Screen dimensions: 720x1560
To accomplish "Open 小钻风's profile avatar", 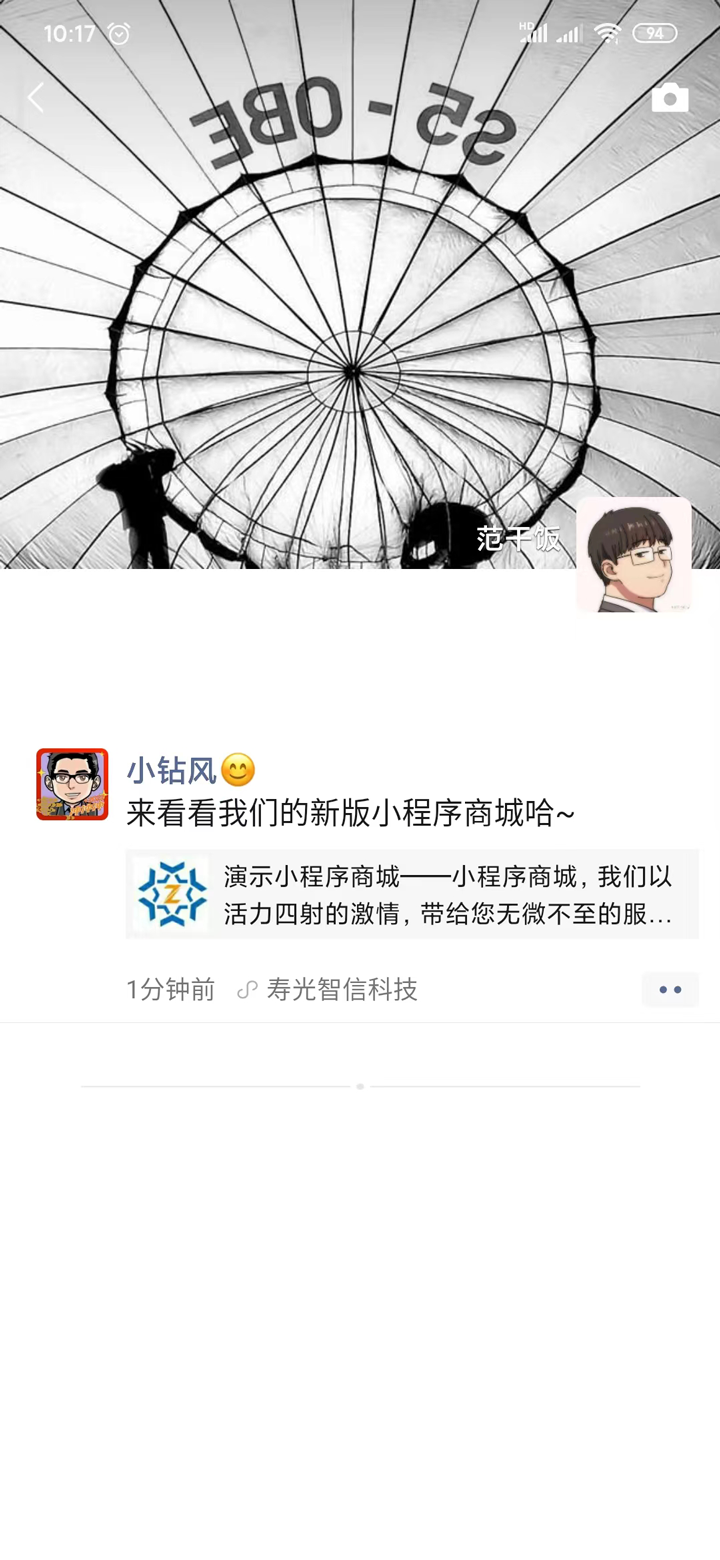I will (x=71, y=784).
